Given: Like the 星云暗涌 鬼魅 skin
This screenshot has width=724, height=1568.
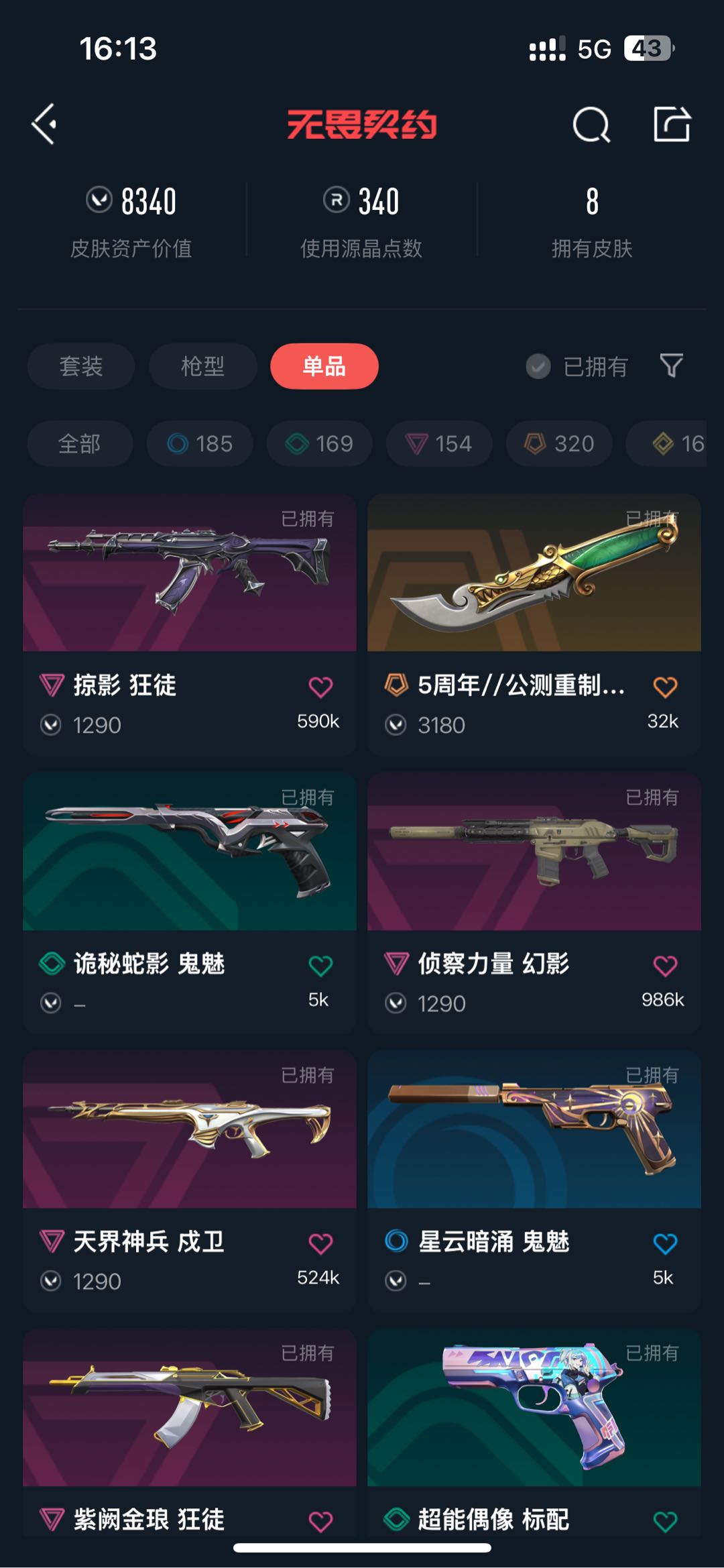Looking at the screenshot, I should coord(665,1243).
